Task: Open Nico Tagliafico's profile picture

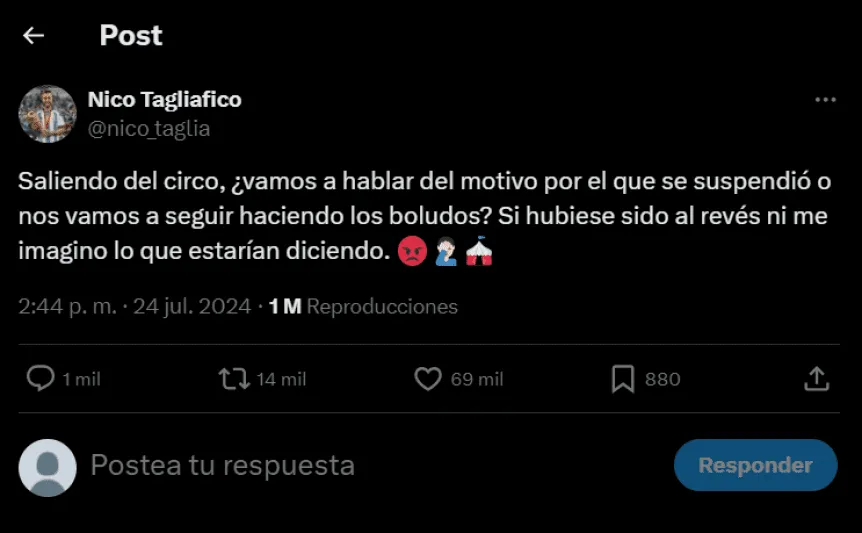Action: click(47, 114)
